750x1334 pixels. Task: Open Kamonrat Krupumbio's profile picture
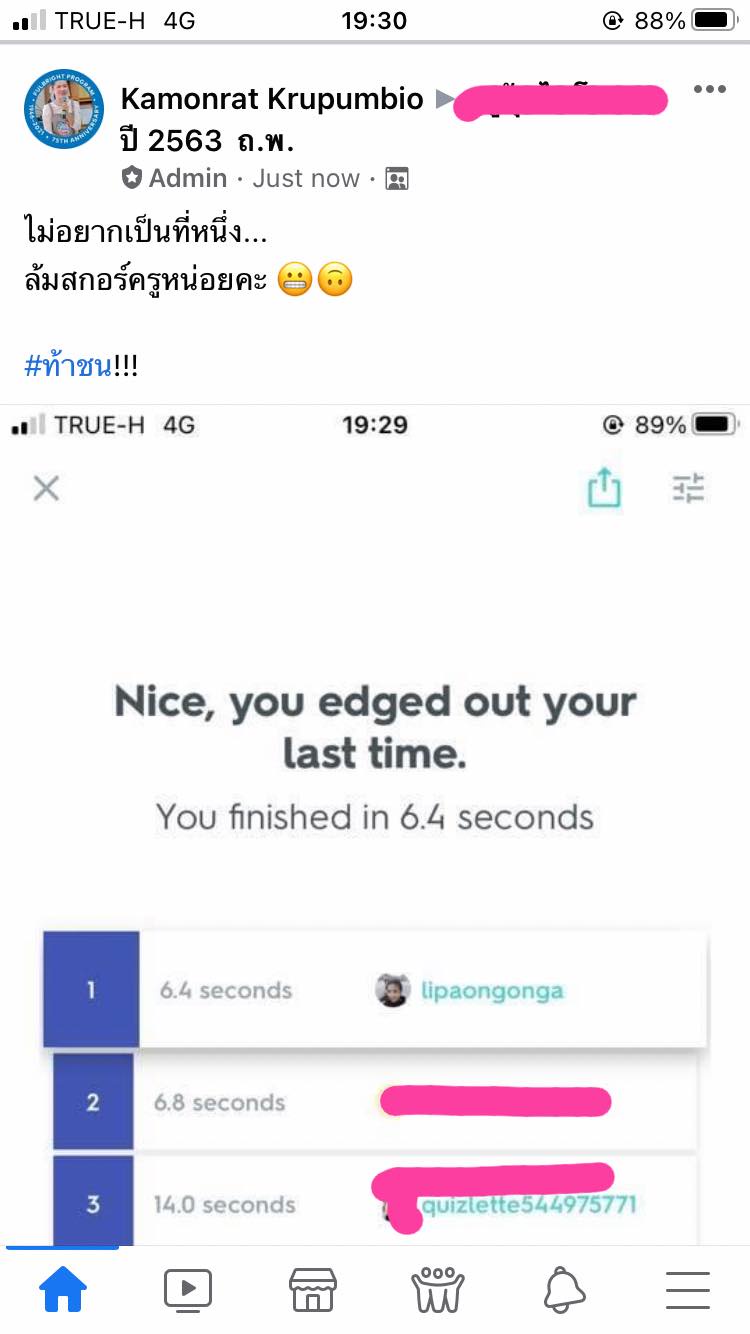click(64, 111)
